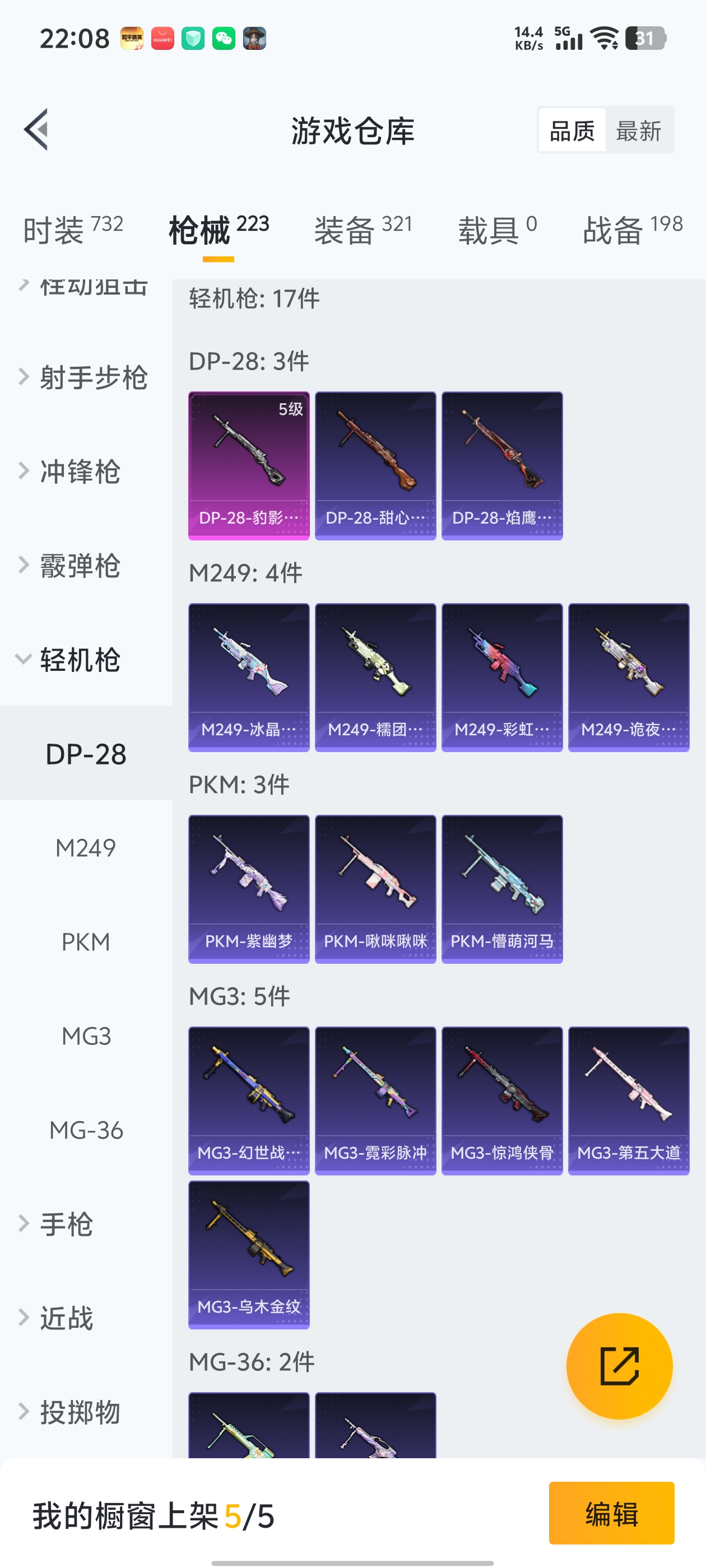
Task: Open the M249-彩虹 skin tile
Action: [x=501, y=677]
